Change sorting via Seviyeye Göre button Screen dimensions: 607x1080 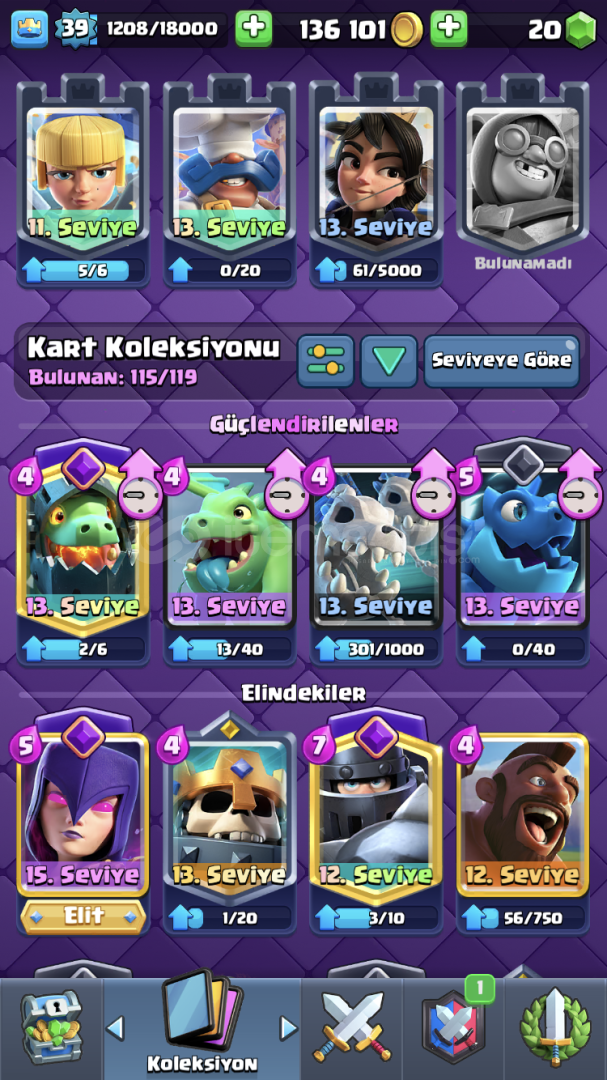(x=502, y=361)
